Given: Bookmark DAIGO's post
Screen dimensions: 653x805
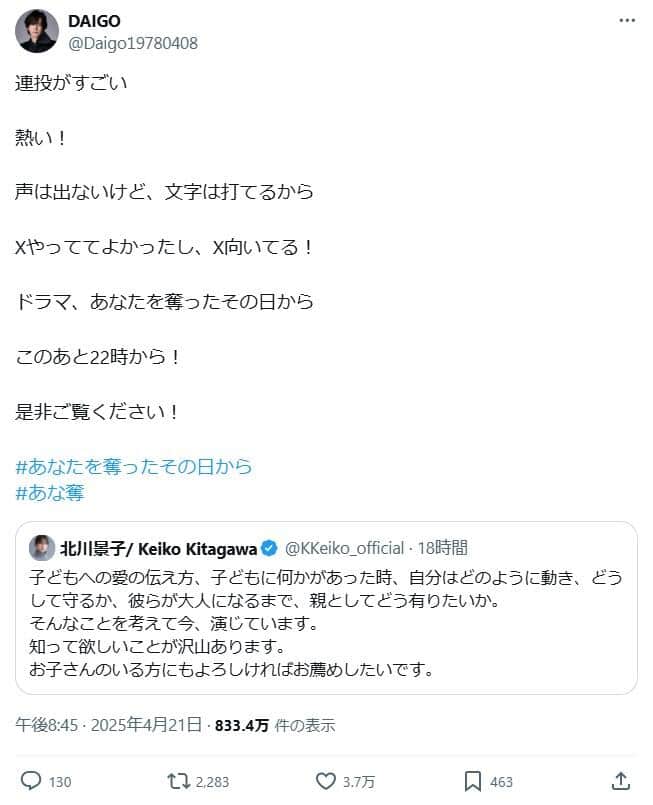Looking at the screenshot, I should point(474,780).
